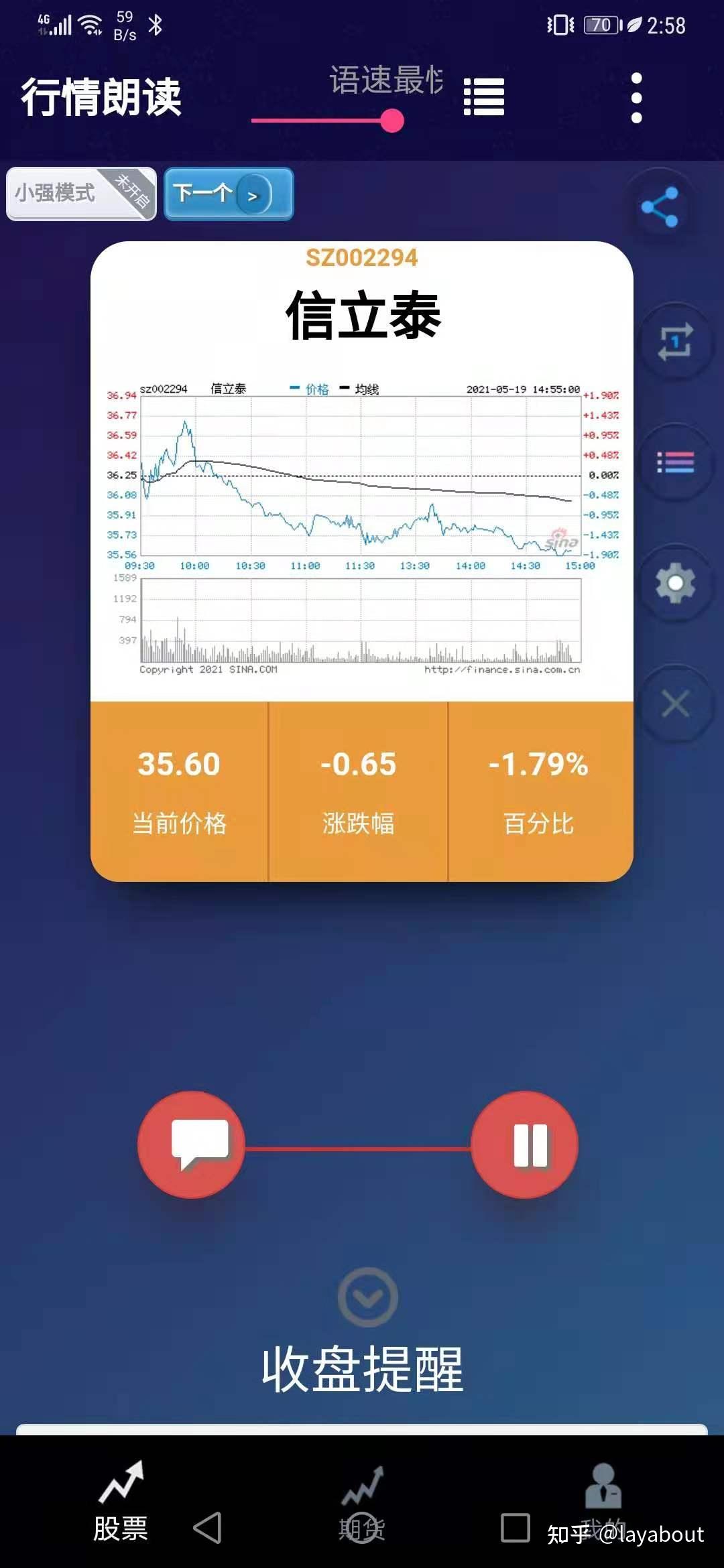The width and height of the screenshot is (724, 1568).
Task: Pause the market reading playback
Action: 530,1145
